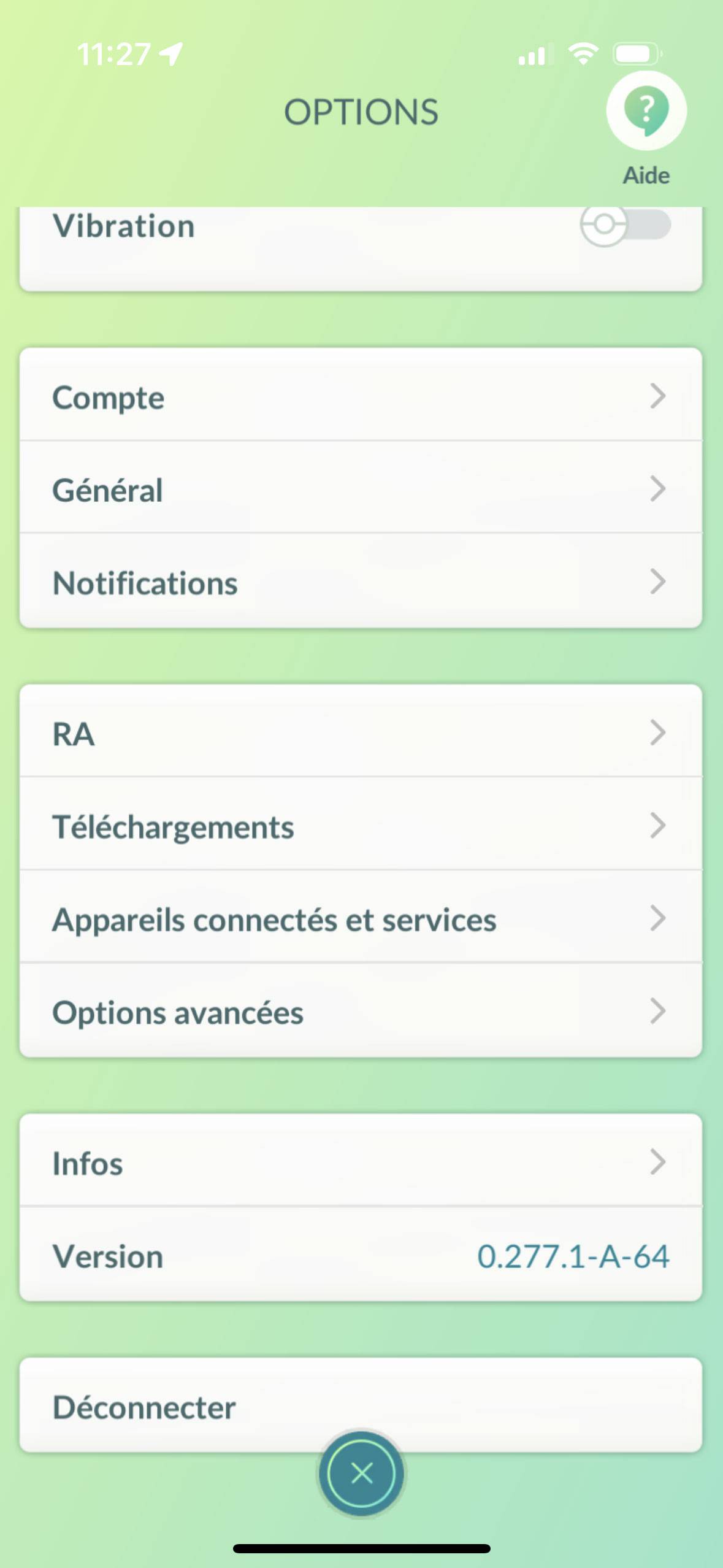The width and height of the screenshot is (723, 1568).
Task: Toggle the Vibration switch
Action: [625, 225]
